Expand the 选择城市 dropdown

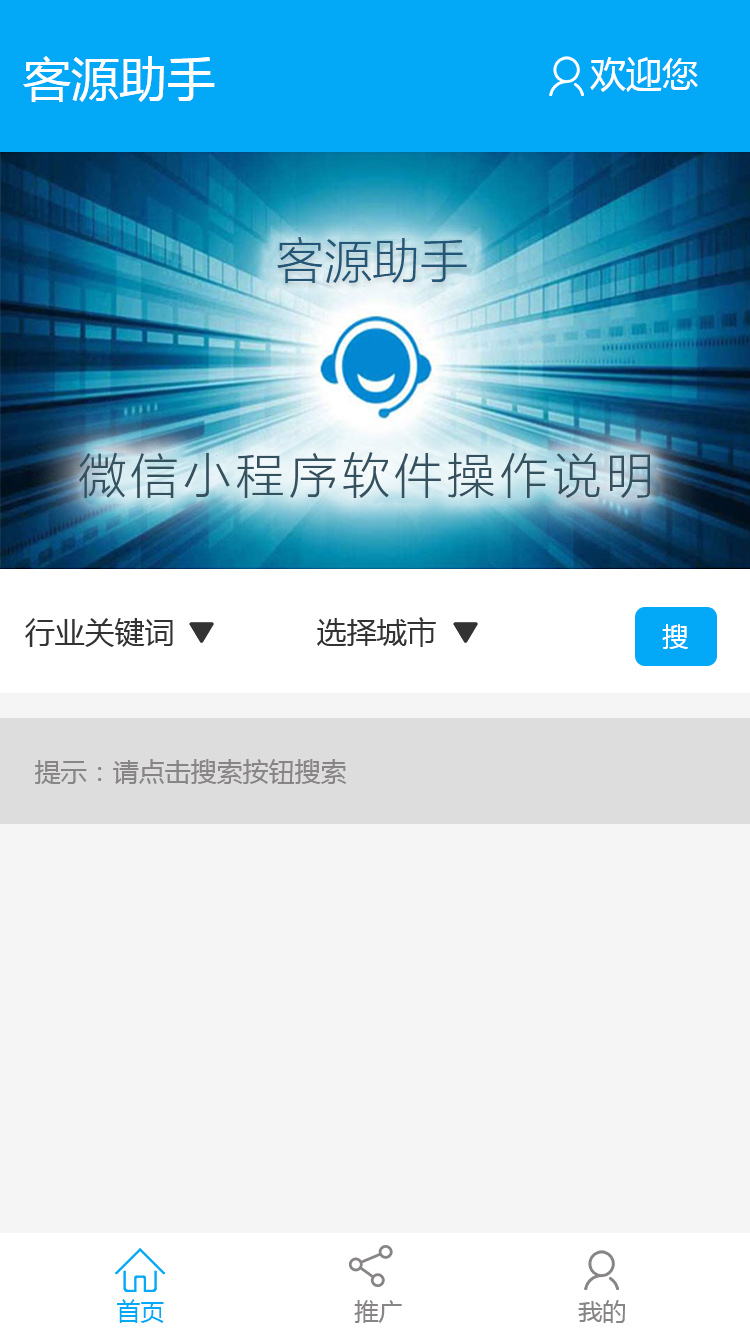click(x=397, y=633)
